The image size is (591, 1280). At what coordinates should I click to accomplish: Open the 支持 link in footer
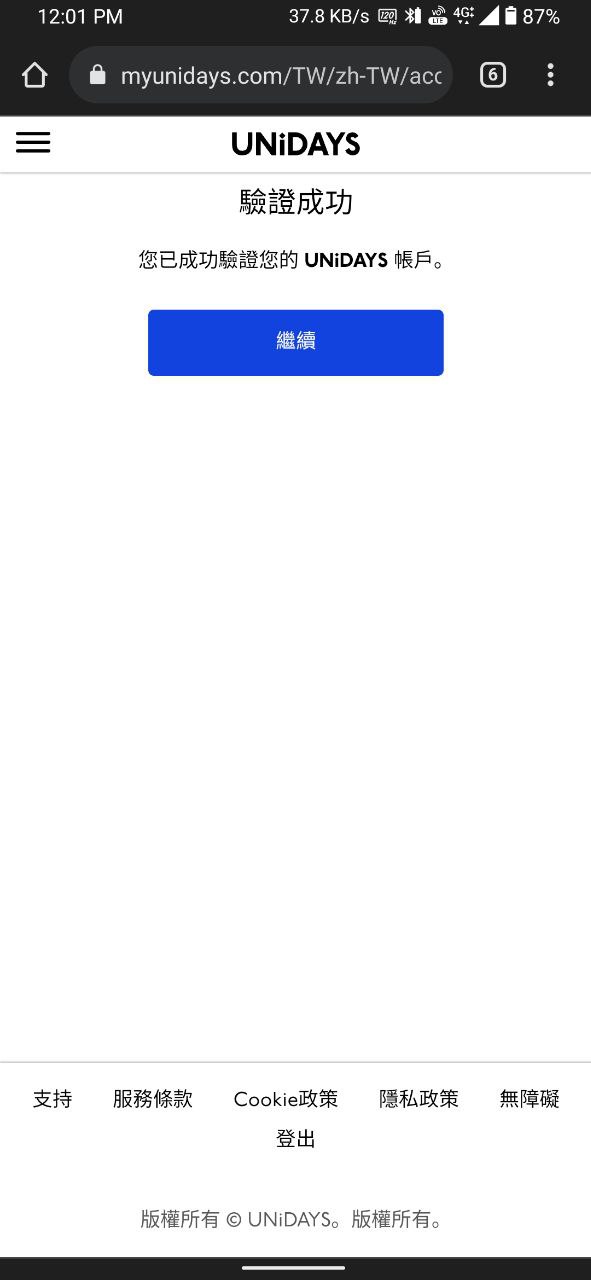52,1099
